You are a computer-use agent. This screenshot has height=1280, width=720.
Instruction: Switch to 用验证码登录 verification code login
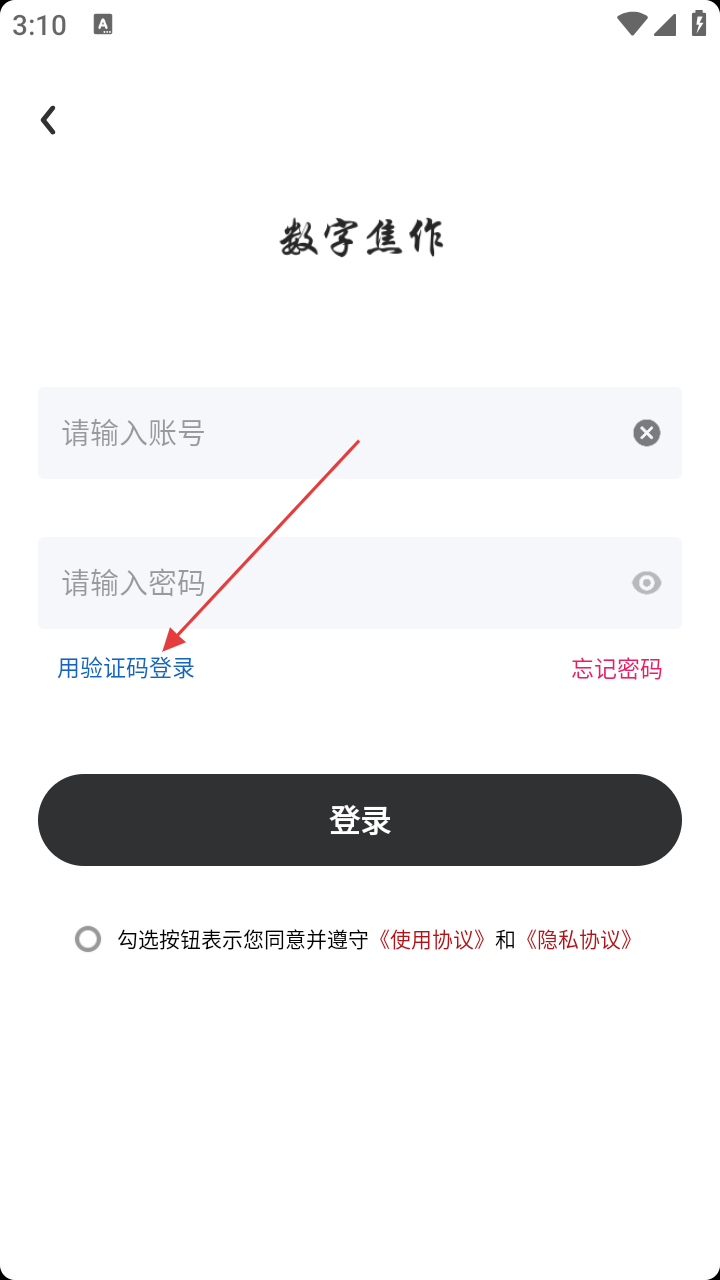tap(126, 668)
